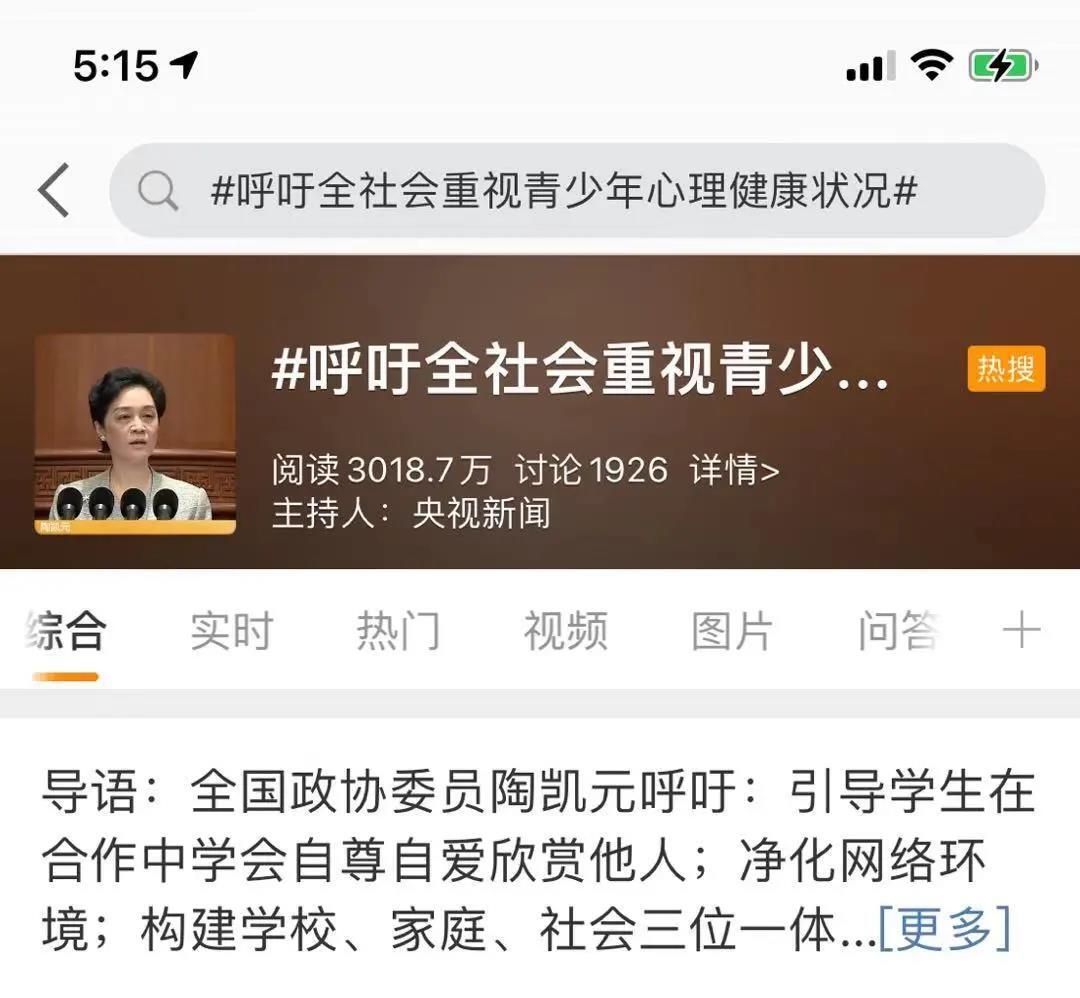Expand the intro with 更多
1080x998 pixels.
[x=945, y=930]
